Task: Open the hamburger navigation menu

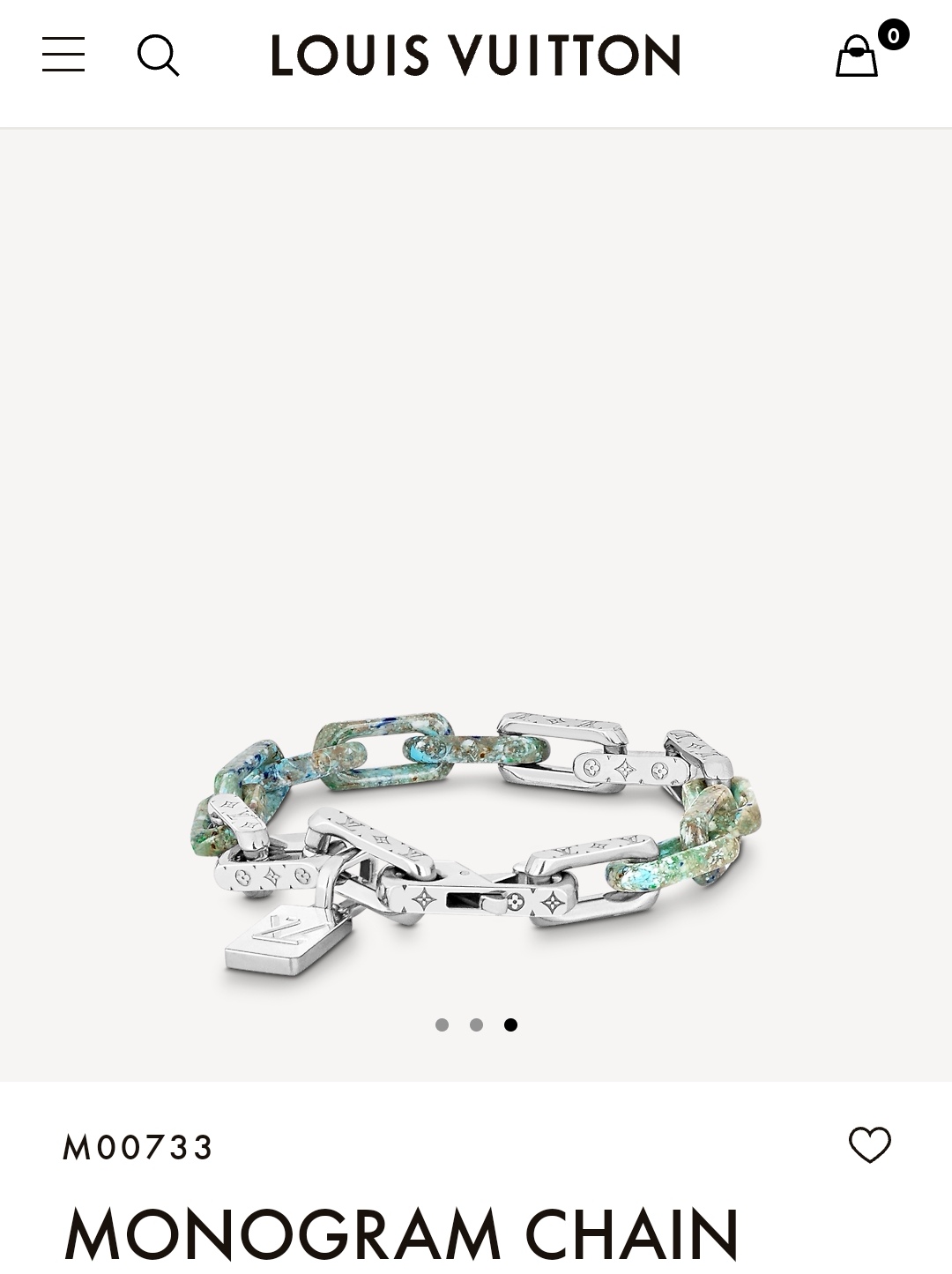Action: tap(63, 55)
